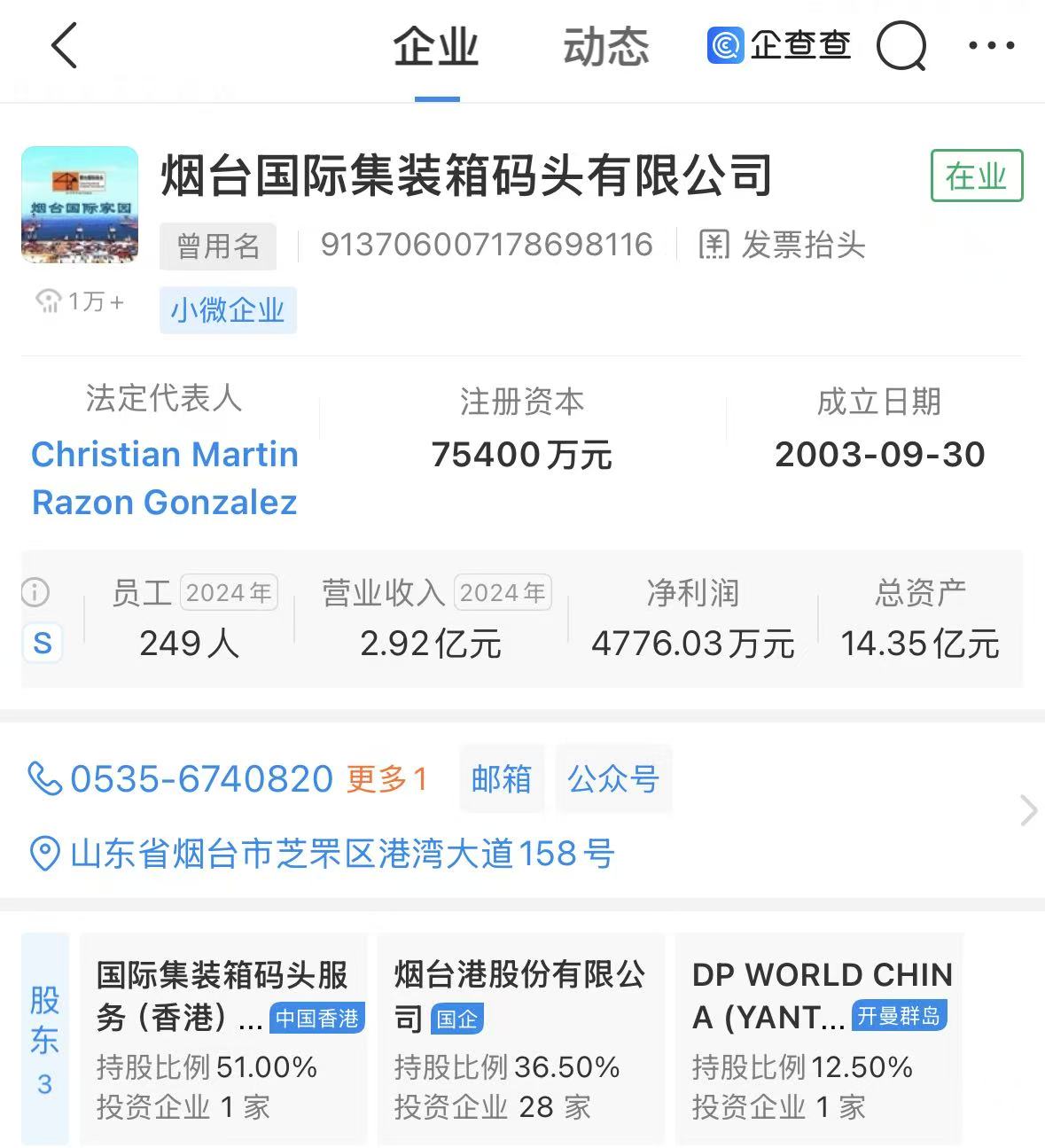The image size is (1045, 1148).
Task: Tap the 公众号 button
Action: [613, 779]
